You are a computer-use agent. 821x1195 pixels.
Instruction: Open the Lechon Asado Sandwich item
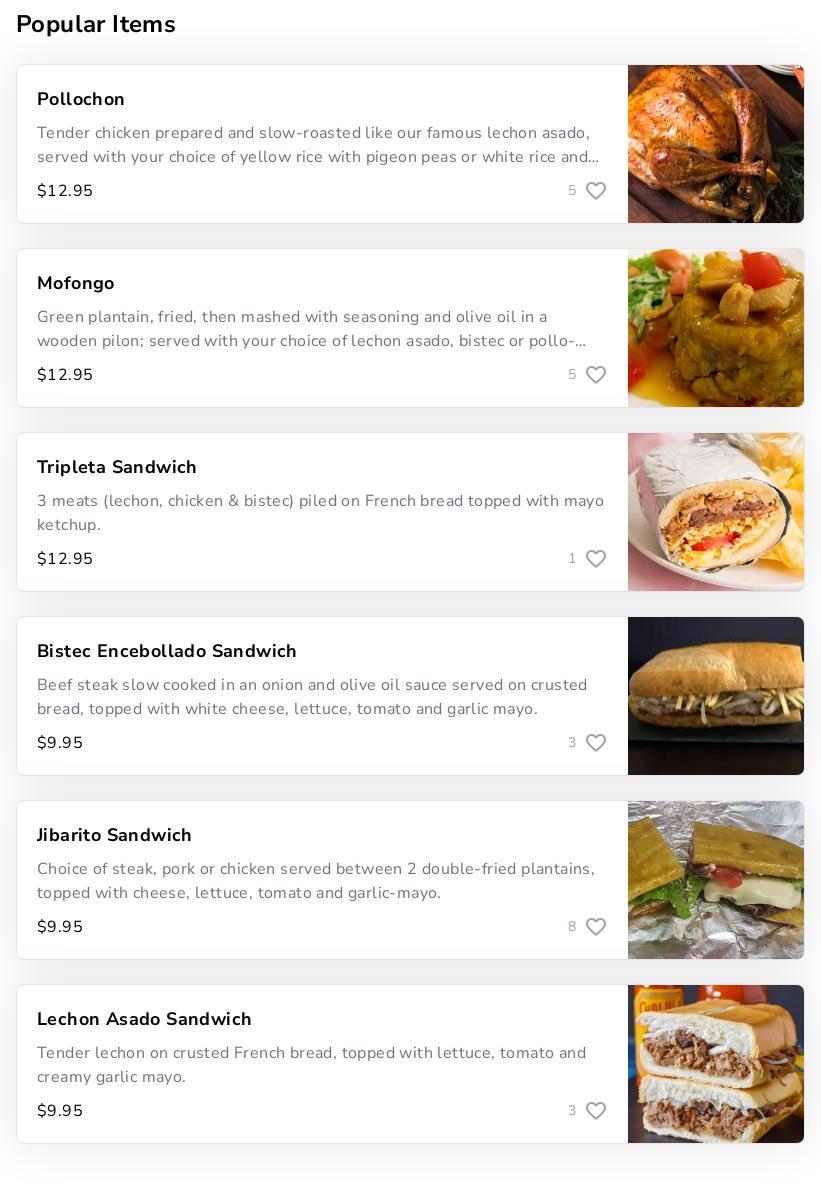tap(144, 1019)
